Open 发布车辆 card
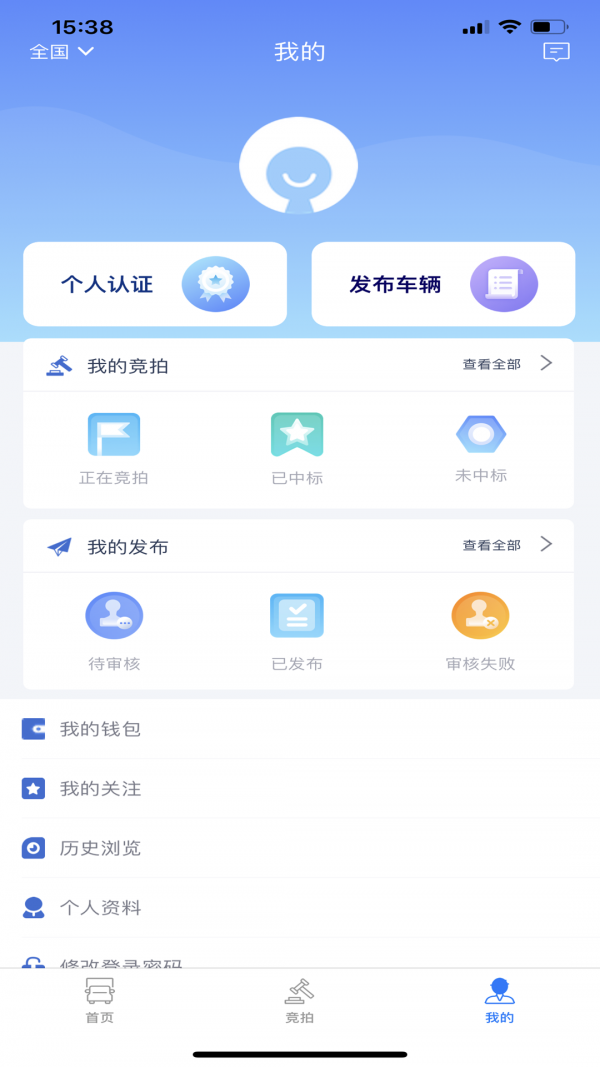This screenshot has height=1067, width=600. coord(443,284)
